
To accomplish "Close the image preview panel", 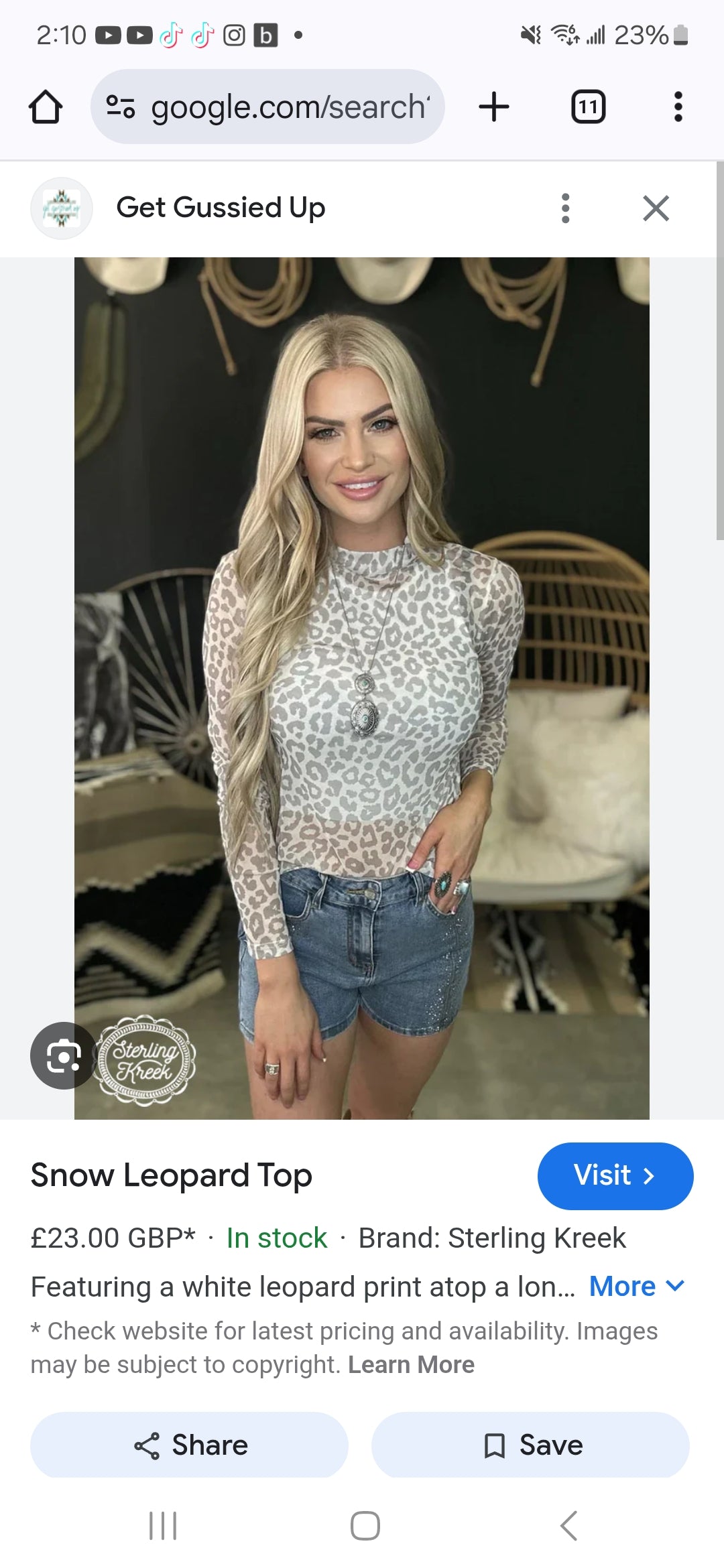I will click(656, 208).
